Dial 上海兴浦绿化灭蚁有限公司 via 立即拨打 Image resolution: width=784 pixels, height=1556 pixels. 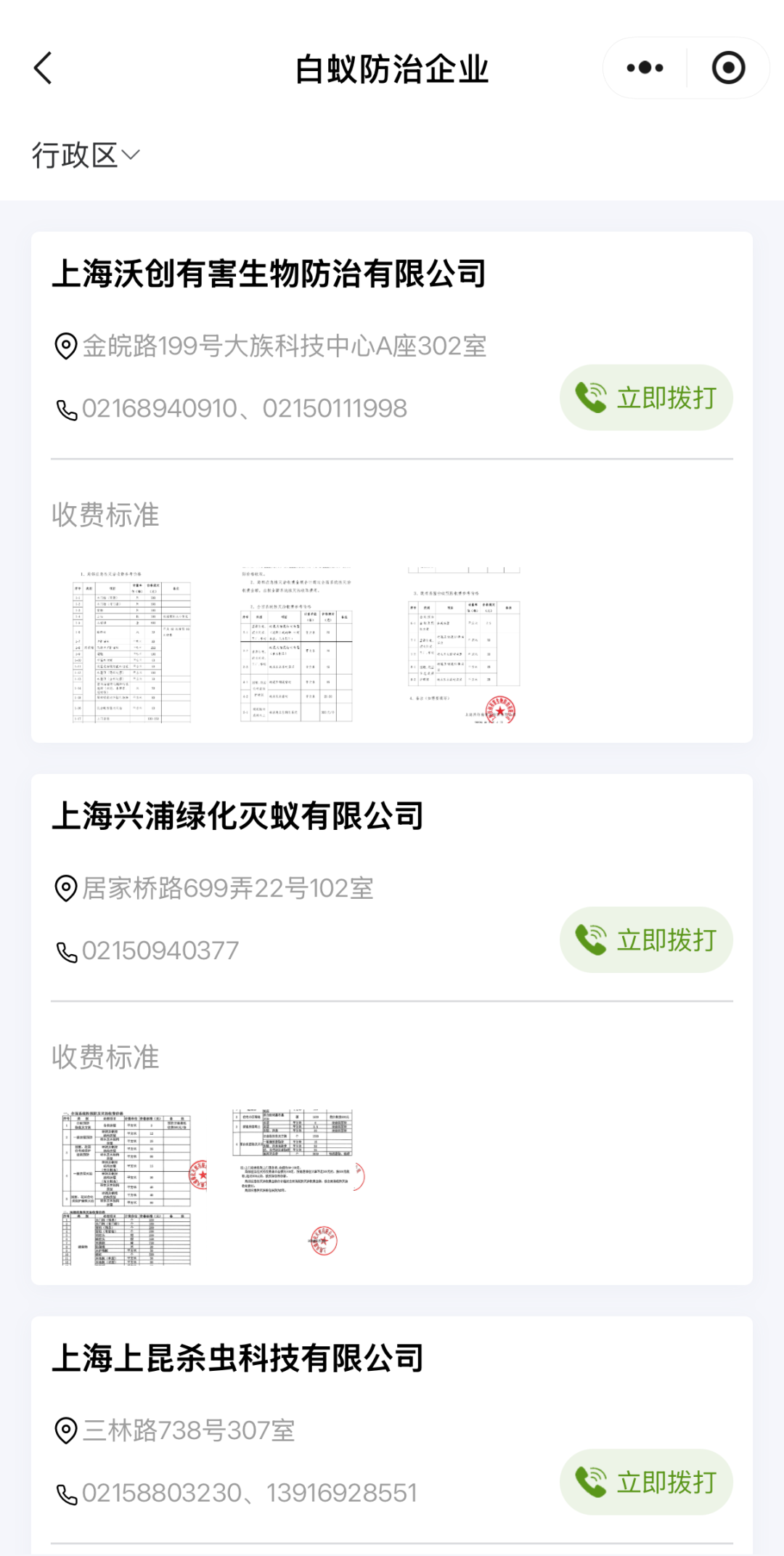646,940
